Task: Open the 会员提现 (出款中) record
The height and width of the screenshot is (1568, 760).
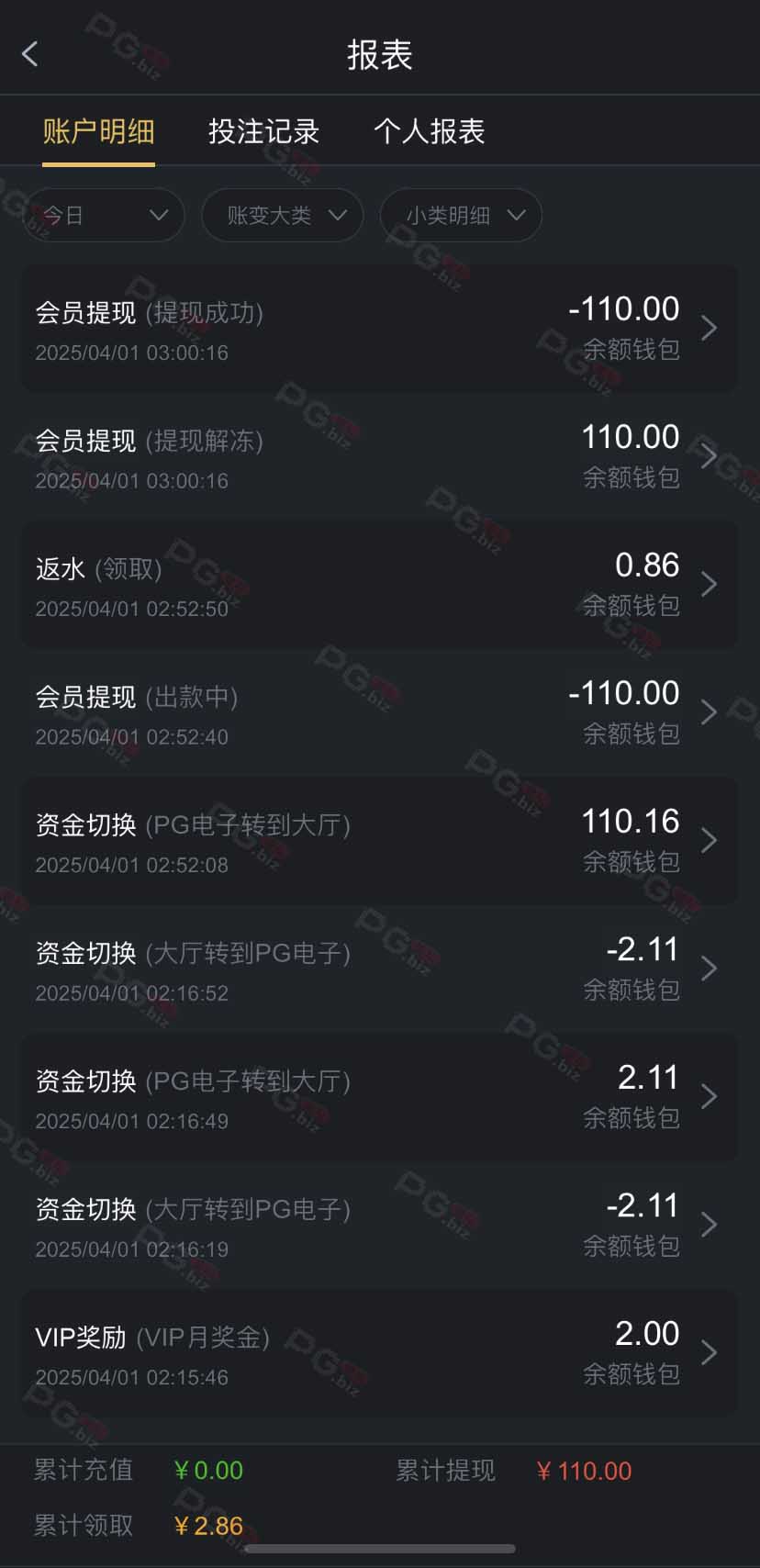Action: (380, 712)
